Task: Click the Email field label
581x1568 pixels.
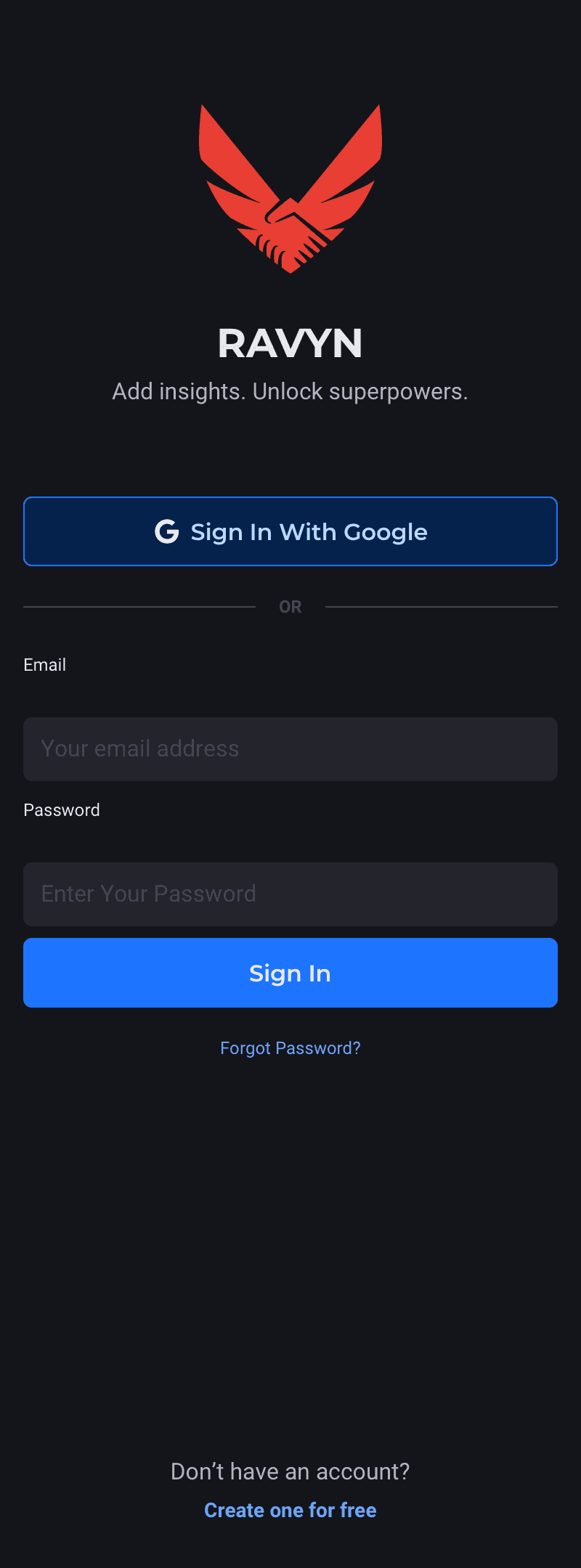Action: 45,664
